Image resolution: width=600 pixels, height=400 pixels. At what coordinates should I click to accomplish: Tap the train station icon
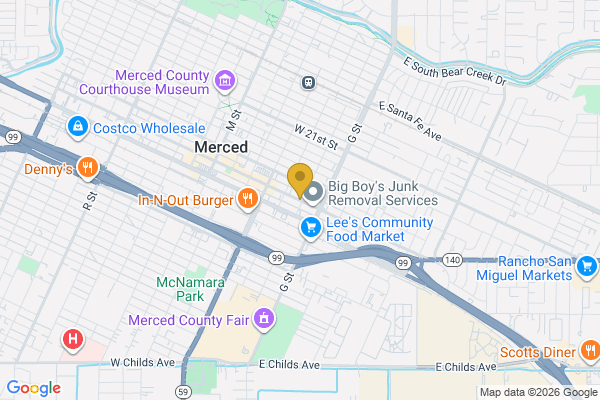[x=310, y=83]
